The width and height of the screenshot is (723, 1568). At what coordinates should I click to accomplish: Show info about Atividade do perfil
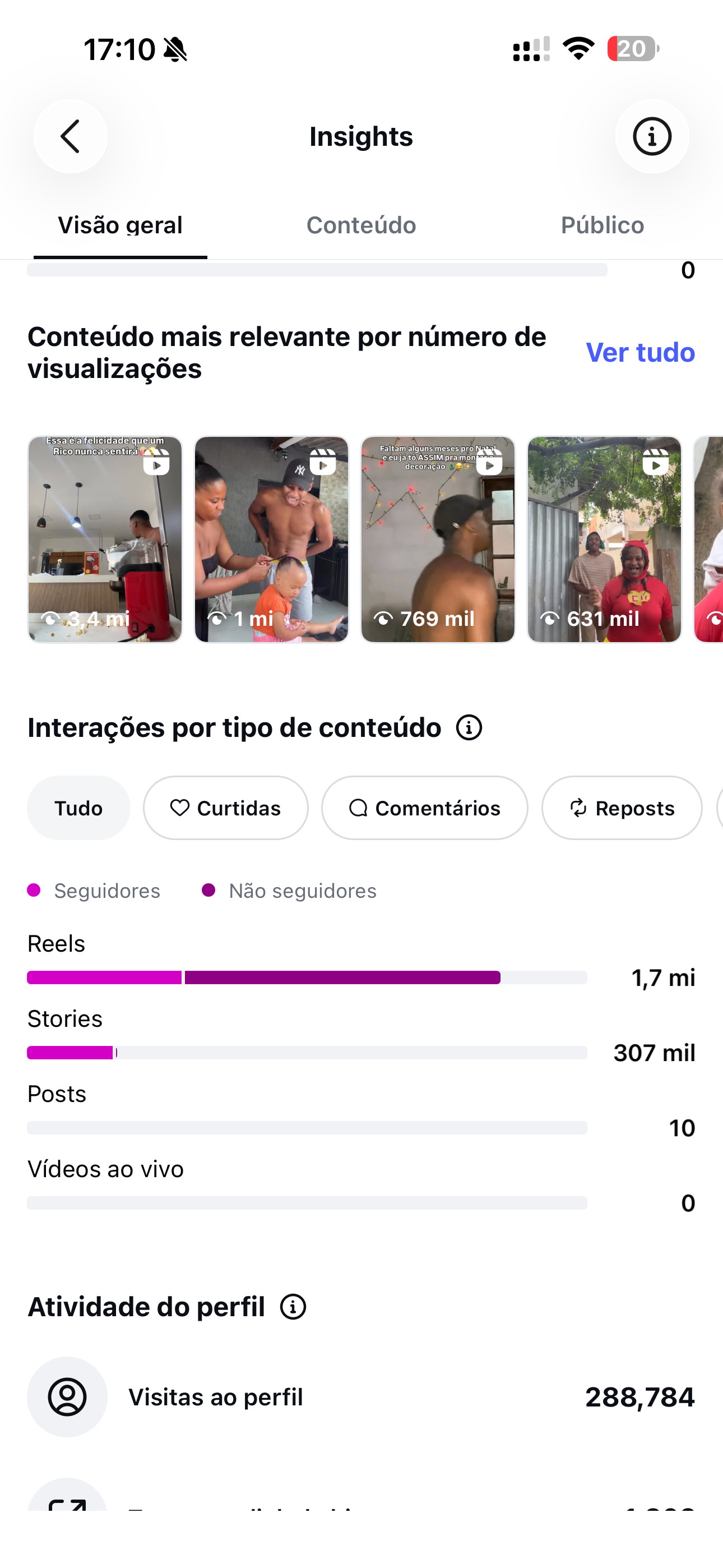[293, 1307]
